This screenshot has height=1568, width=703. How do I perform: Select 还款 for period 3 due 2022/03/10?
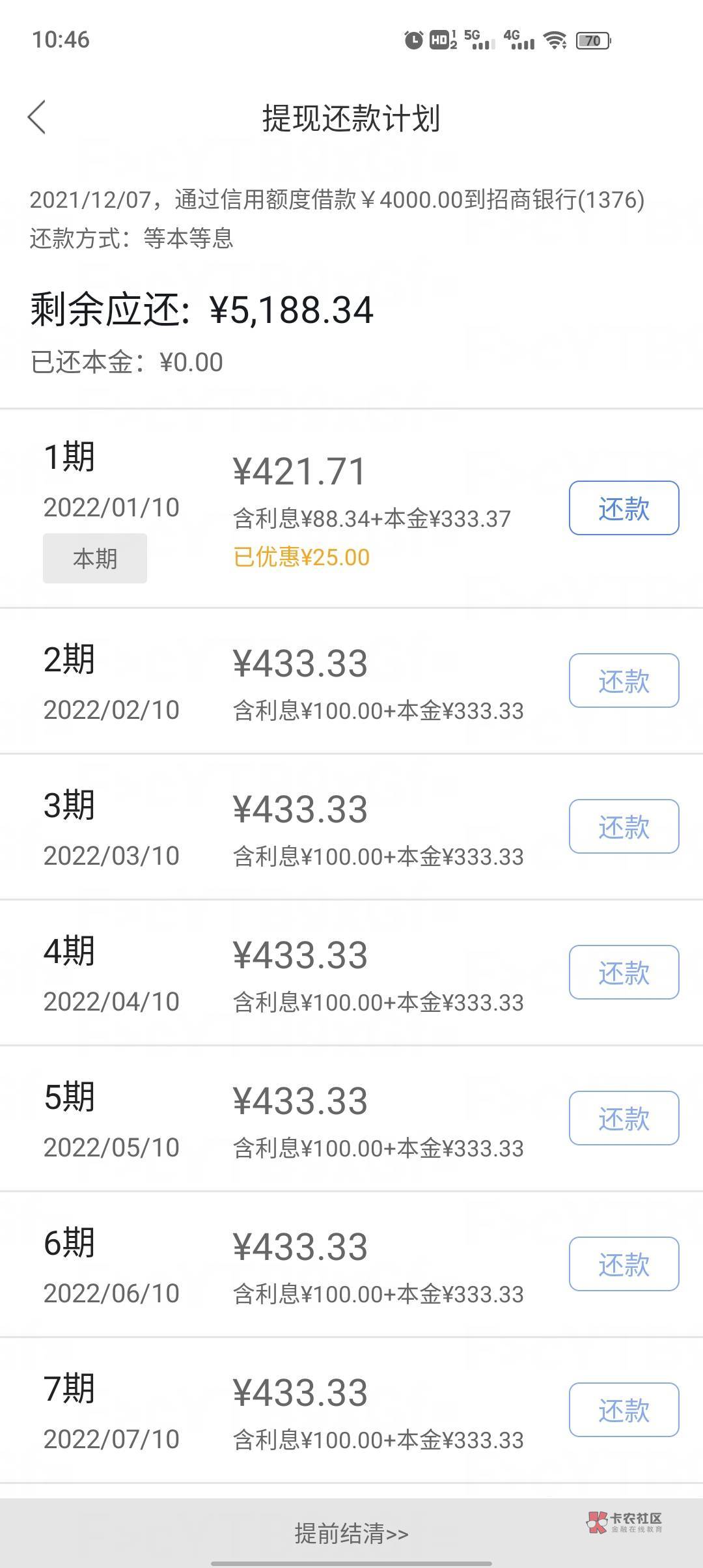coord(624,826)
